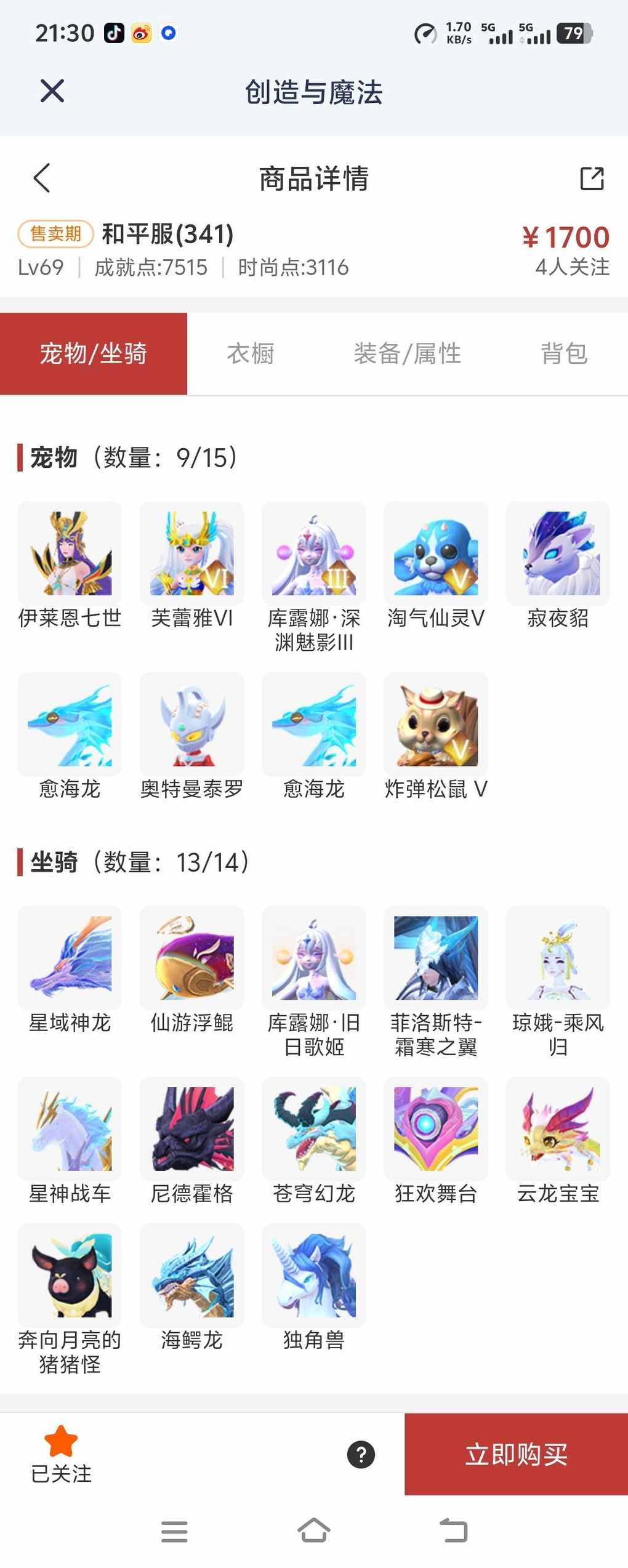The image size is (628, 1568).
Task: Open the 装备/属性 tab
Action: (407, 353)
